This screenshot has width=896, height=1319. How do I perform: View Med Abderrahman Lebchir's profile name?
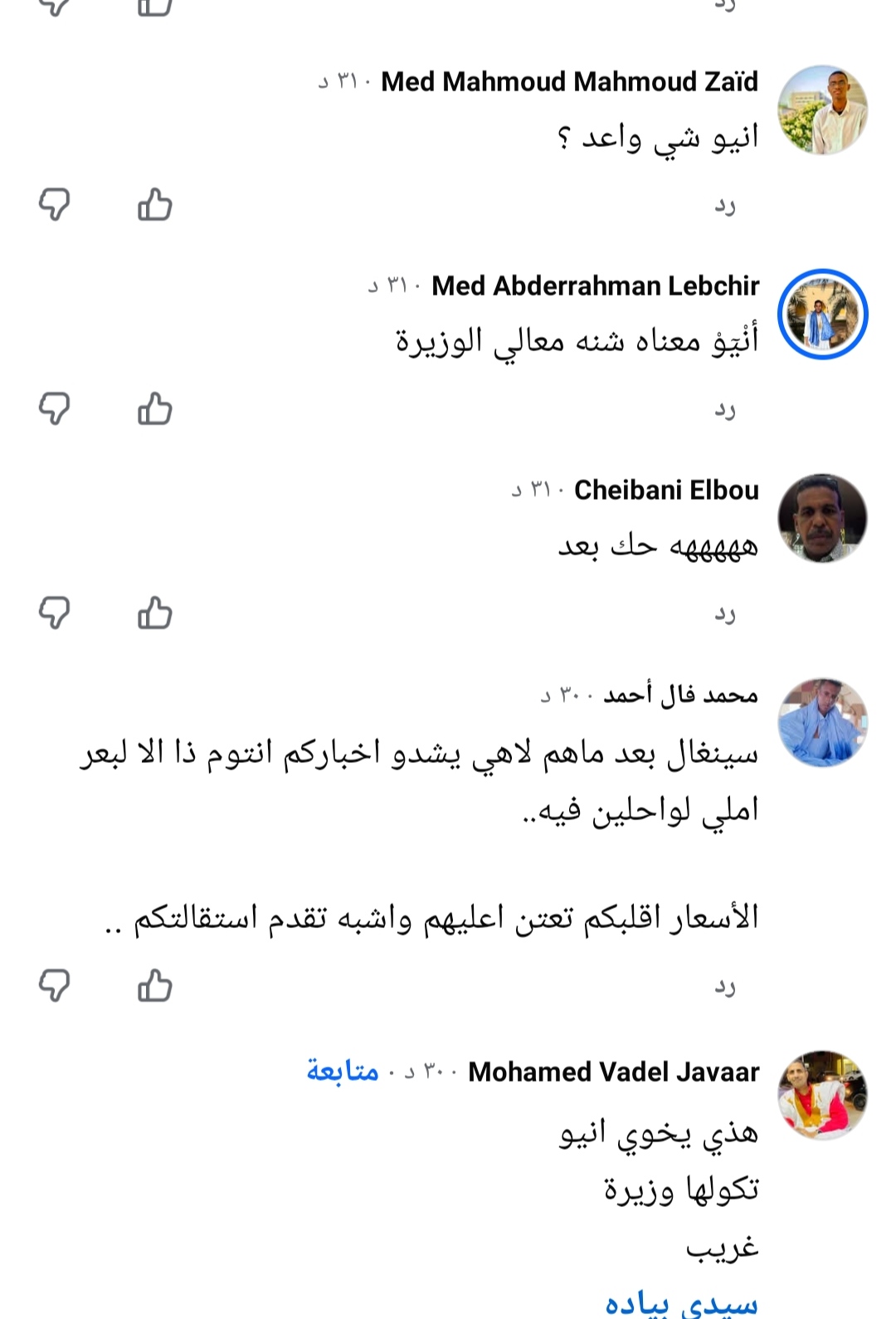pyautogui.click(x=595, y=286)
